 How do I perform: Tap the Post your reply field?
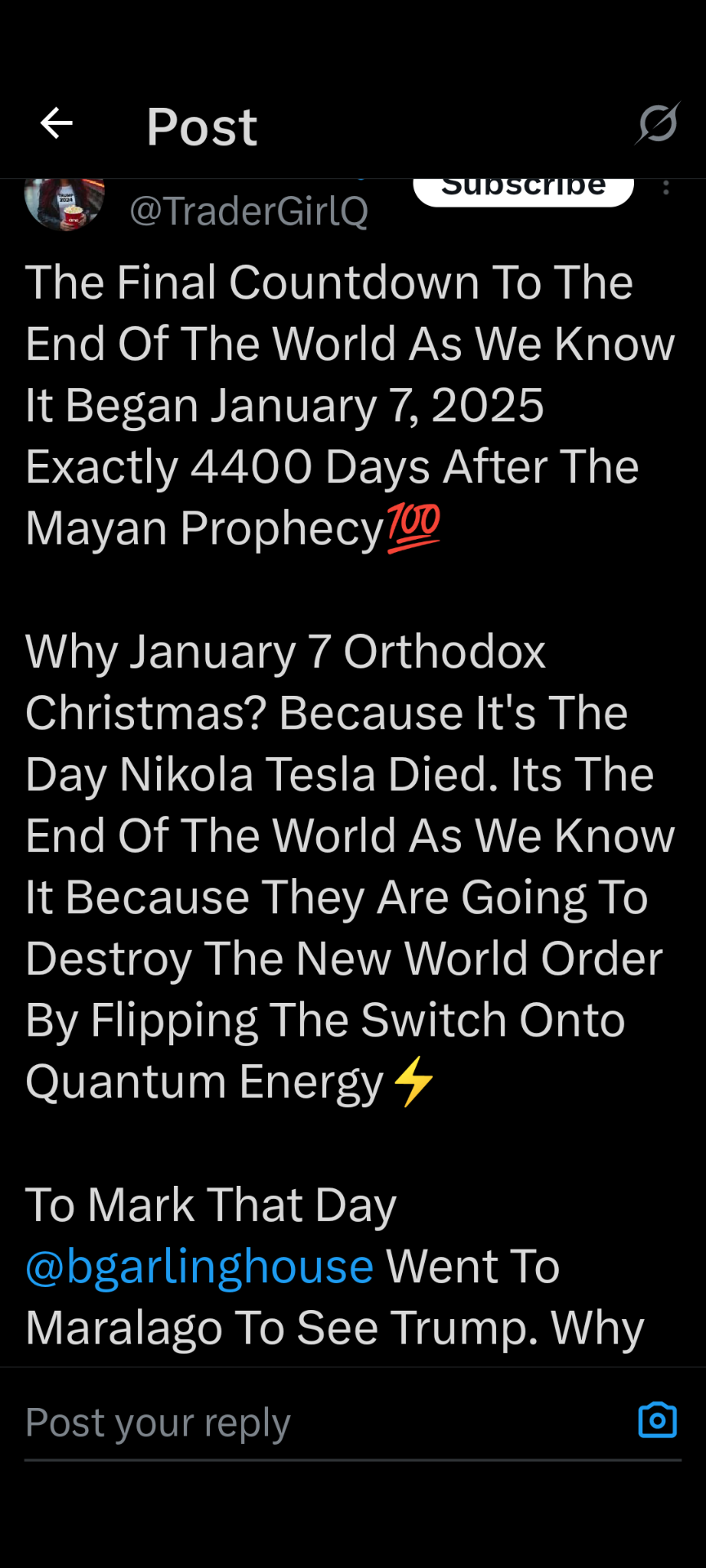pos(319,1423)
